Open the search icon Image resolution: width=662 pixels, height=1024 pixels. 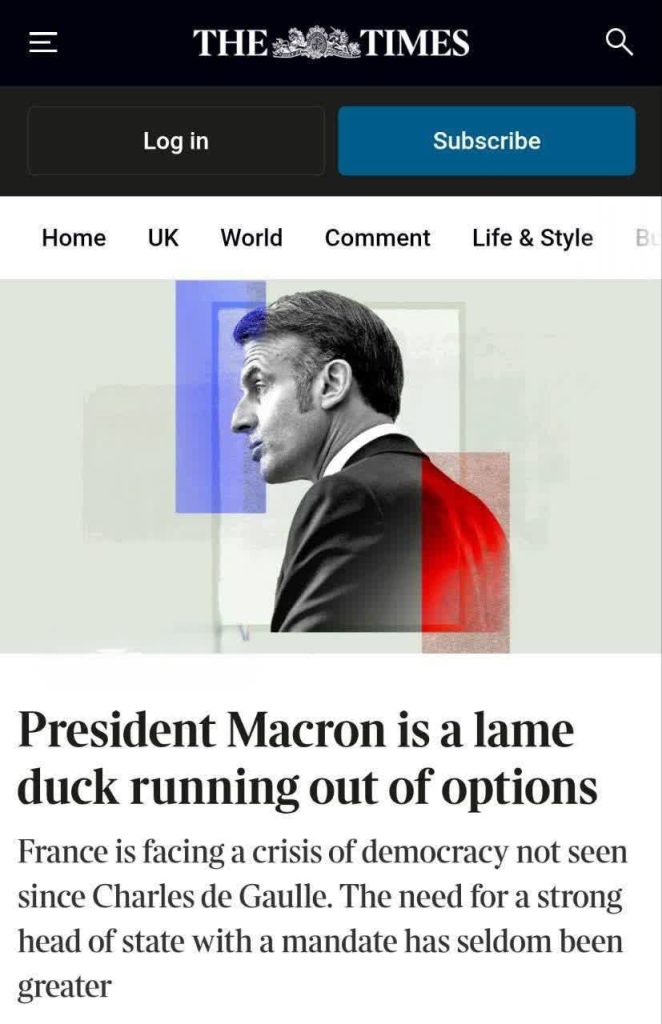[619, 43]
